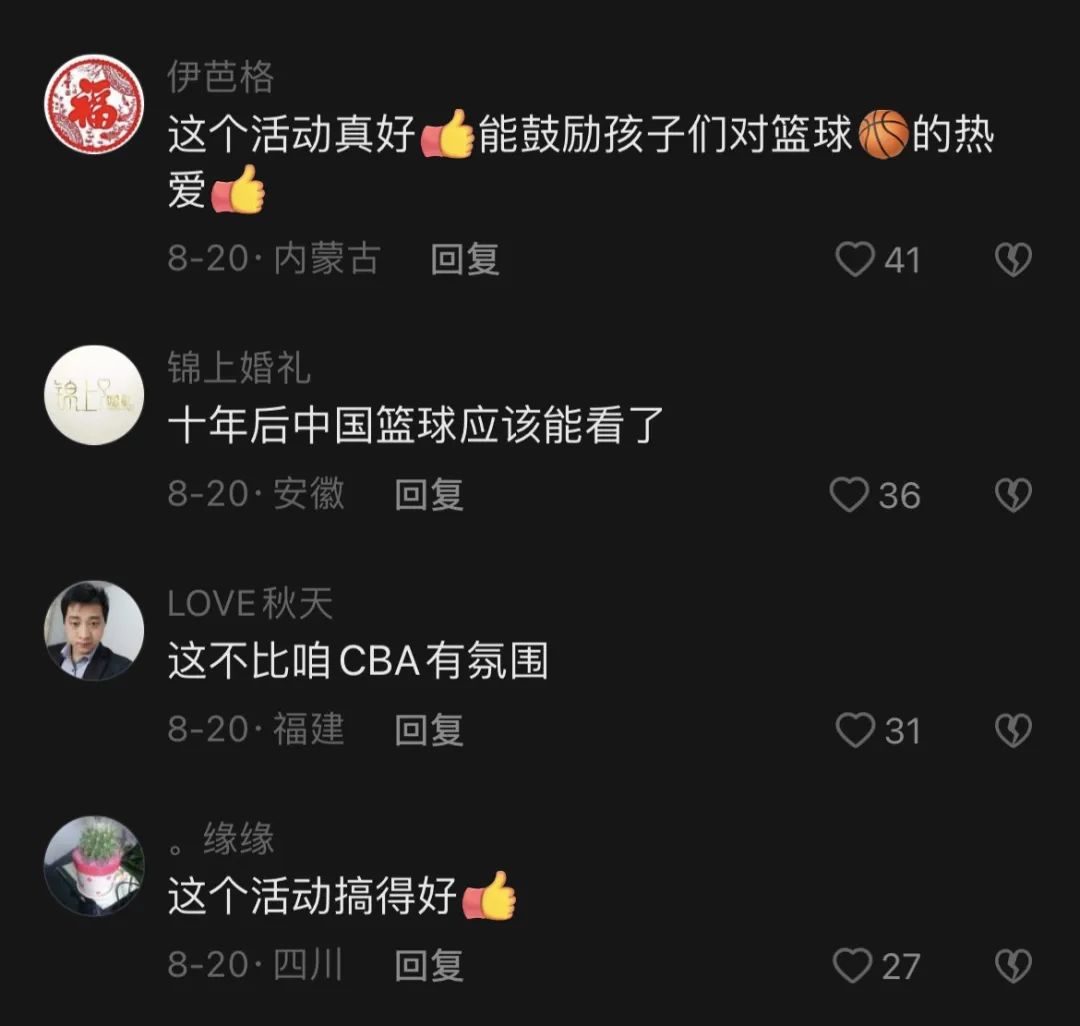Reply to 伊芭格's comment
Screen dimensions: 1080x1026
(x=465, y=260)
